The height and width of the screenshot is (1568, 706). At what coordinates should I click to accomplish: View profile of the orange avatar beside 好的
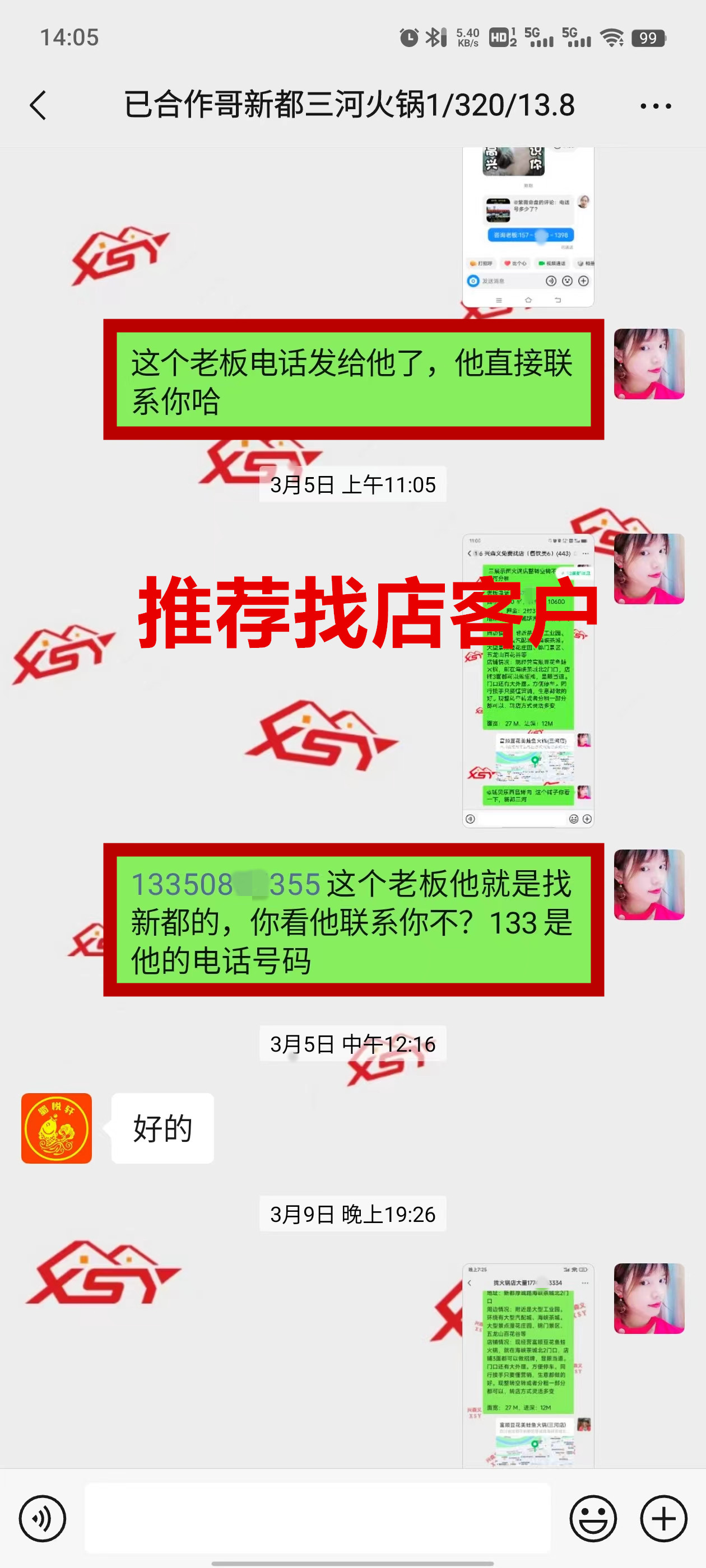click(x=57, y=1128)
